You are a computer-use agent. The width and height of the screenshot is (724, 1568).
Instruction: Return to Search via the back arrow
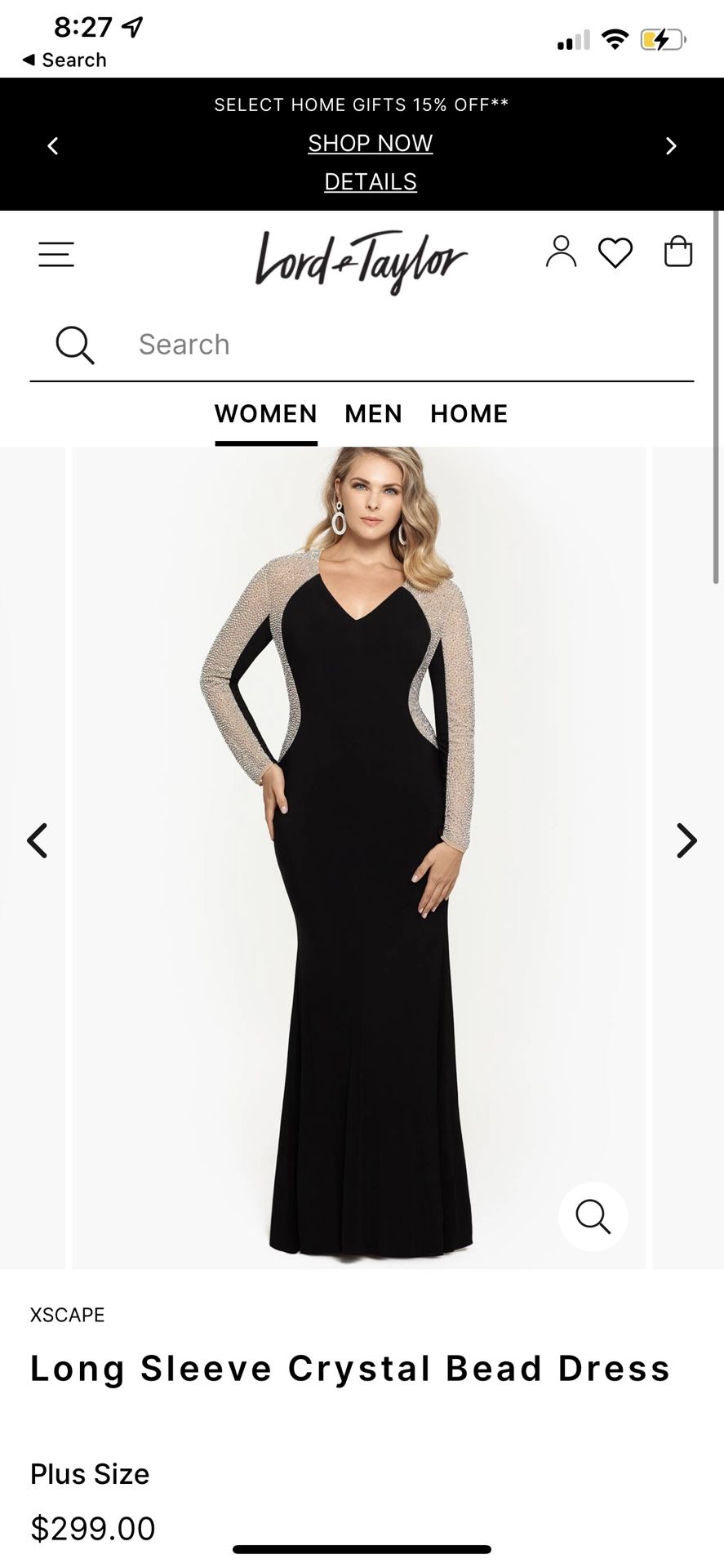pos(64,60)
